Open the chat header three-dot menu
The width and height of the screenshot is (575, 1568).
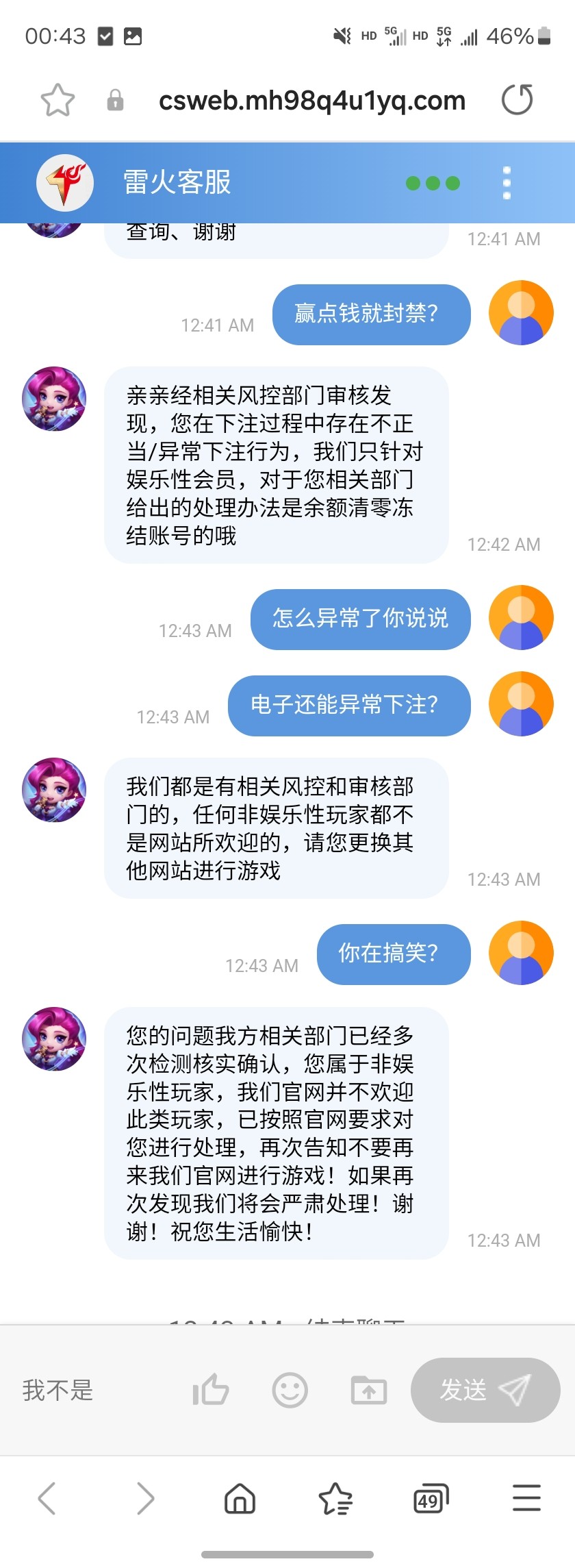point(507,183)
